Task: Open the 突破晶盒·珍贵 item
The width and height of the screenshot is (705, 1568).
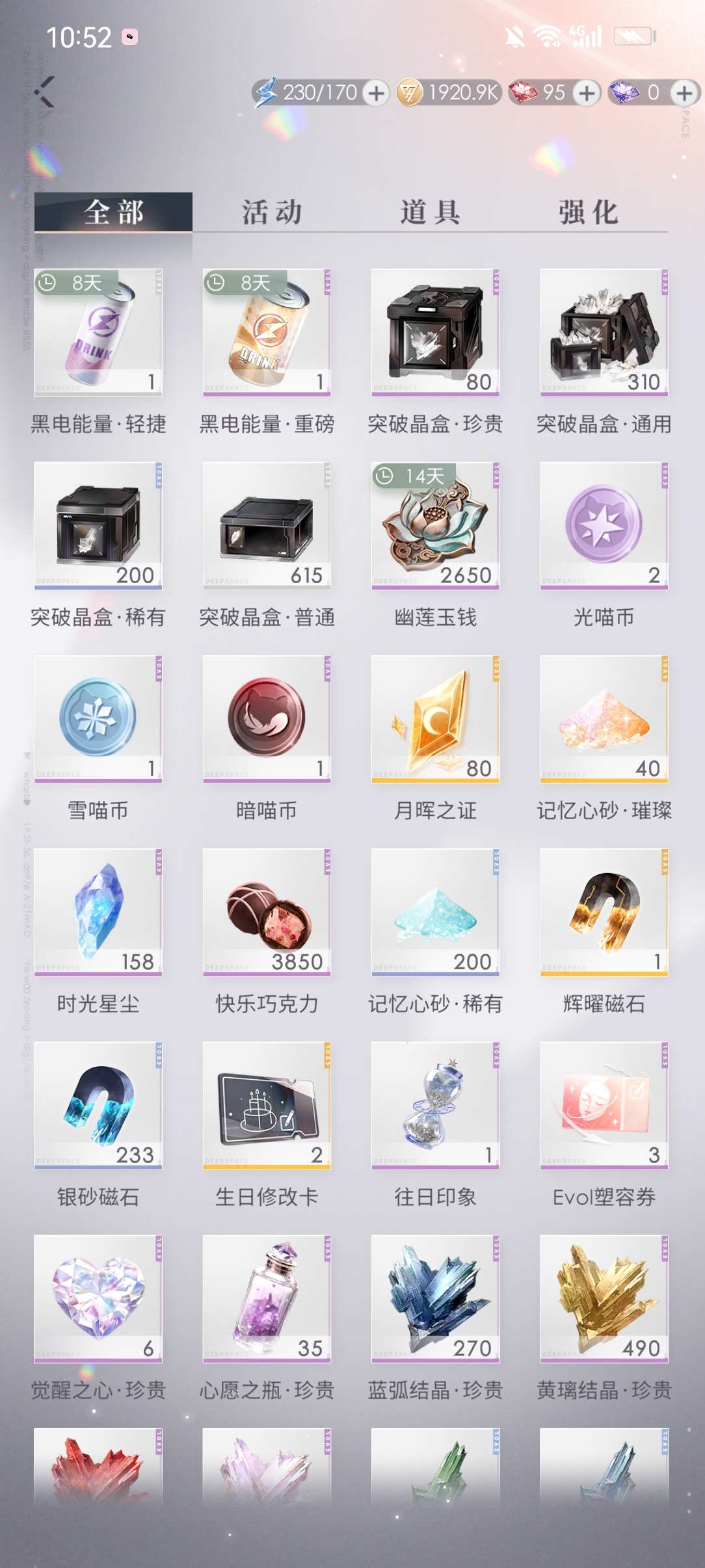Action: click(x=435, y=332)
